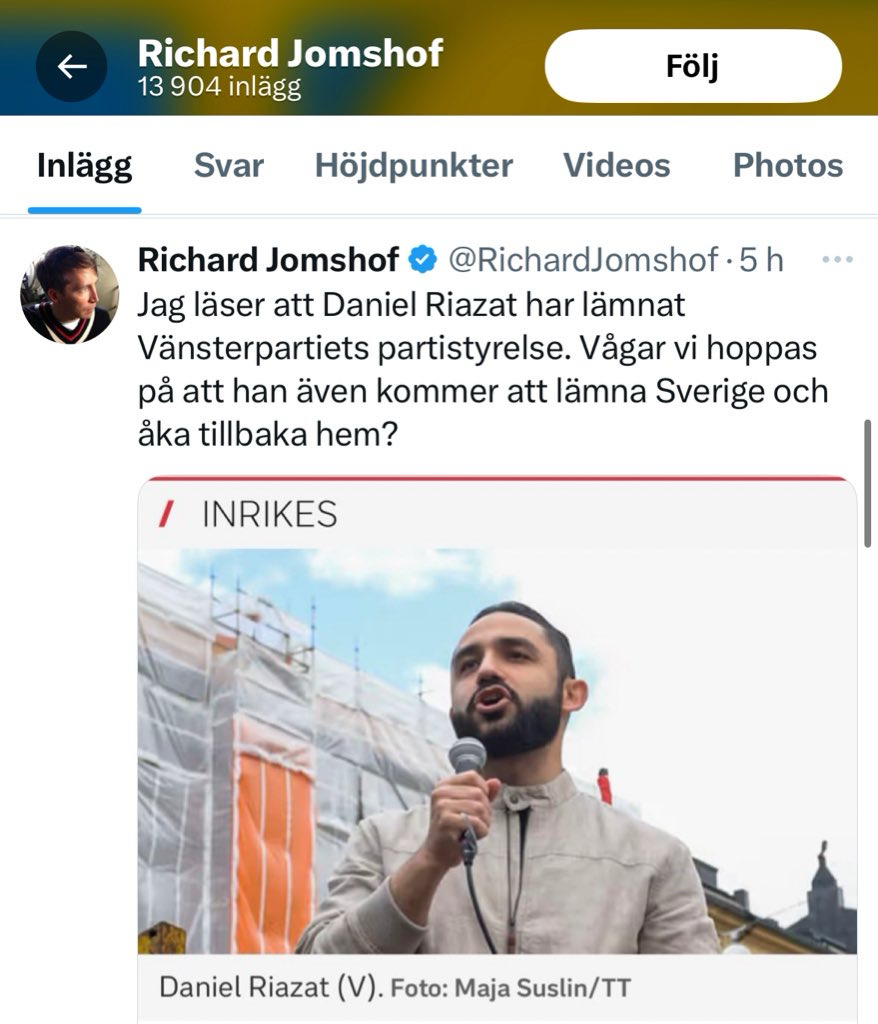The height and width of the screenshot is (1024, 878).
Task: Tap the profile avatar beside the post
Action: (70, 294)
